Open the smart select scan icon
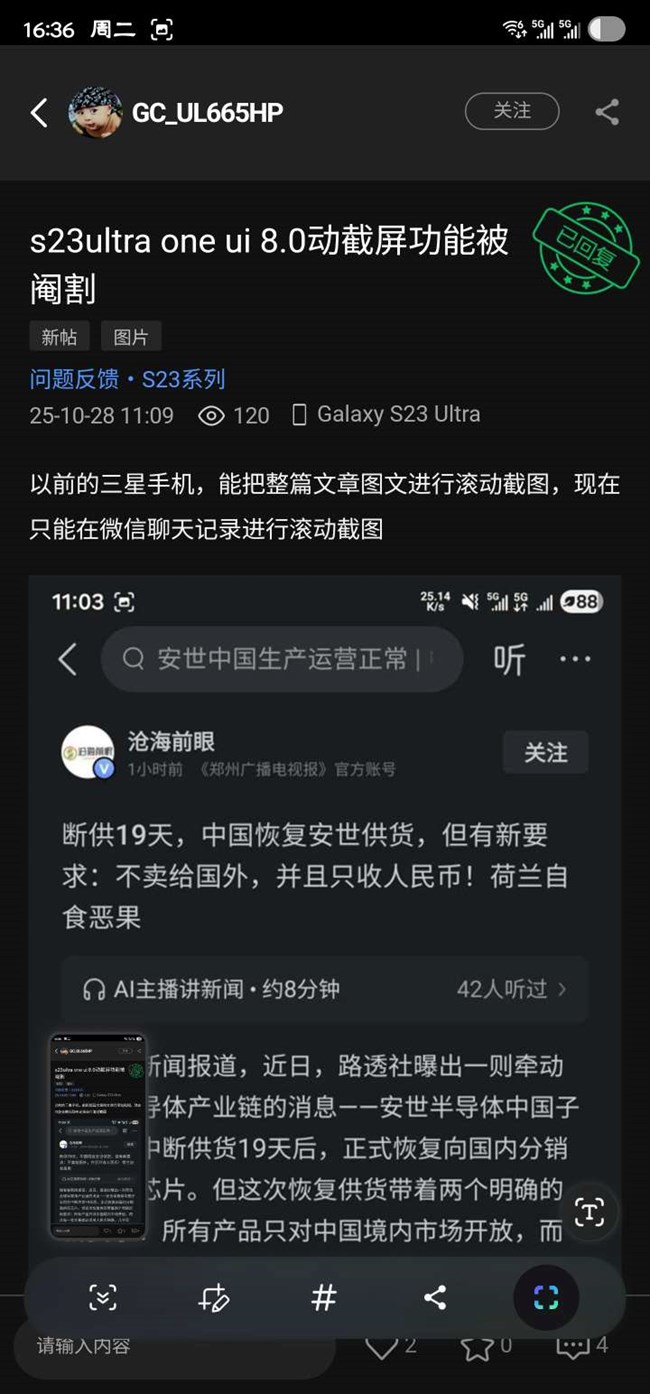This screenshot has width=650, height=1394. (x=545, y=1298)
